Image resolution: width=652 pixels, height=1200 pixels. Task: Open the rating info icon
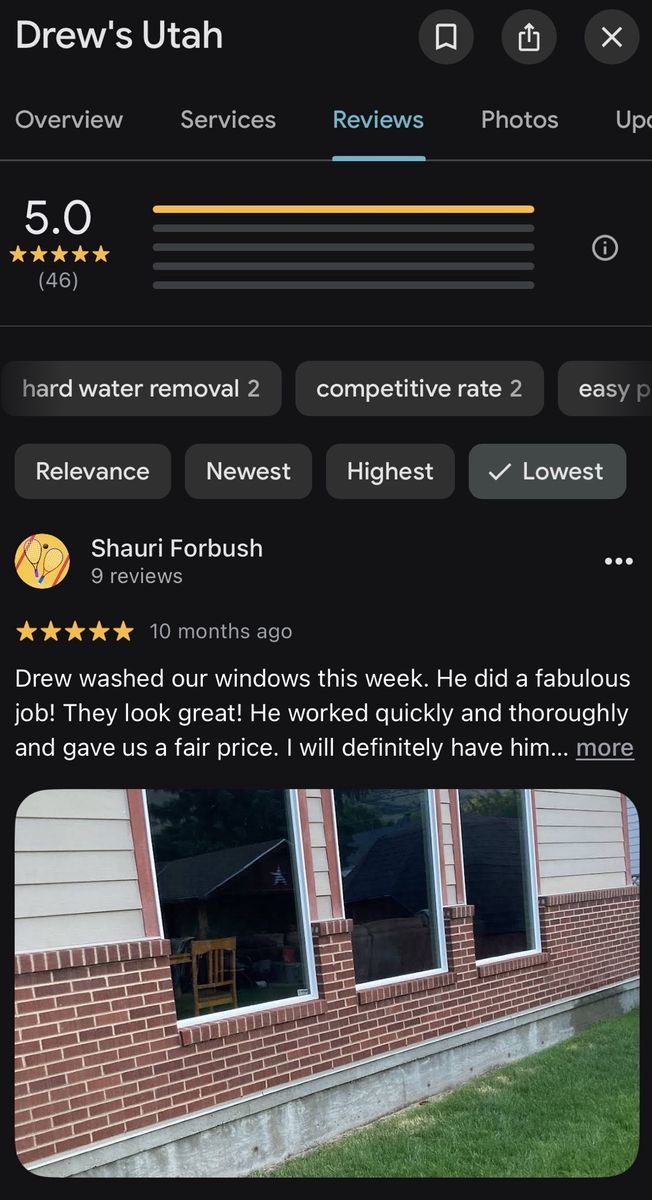(x=605, y=248)
